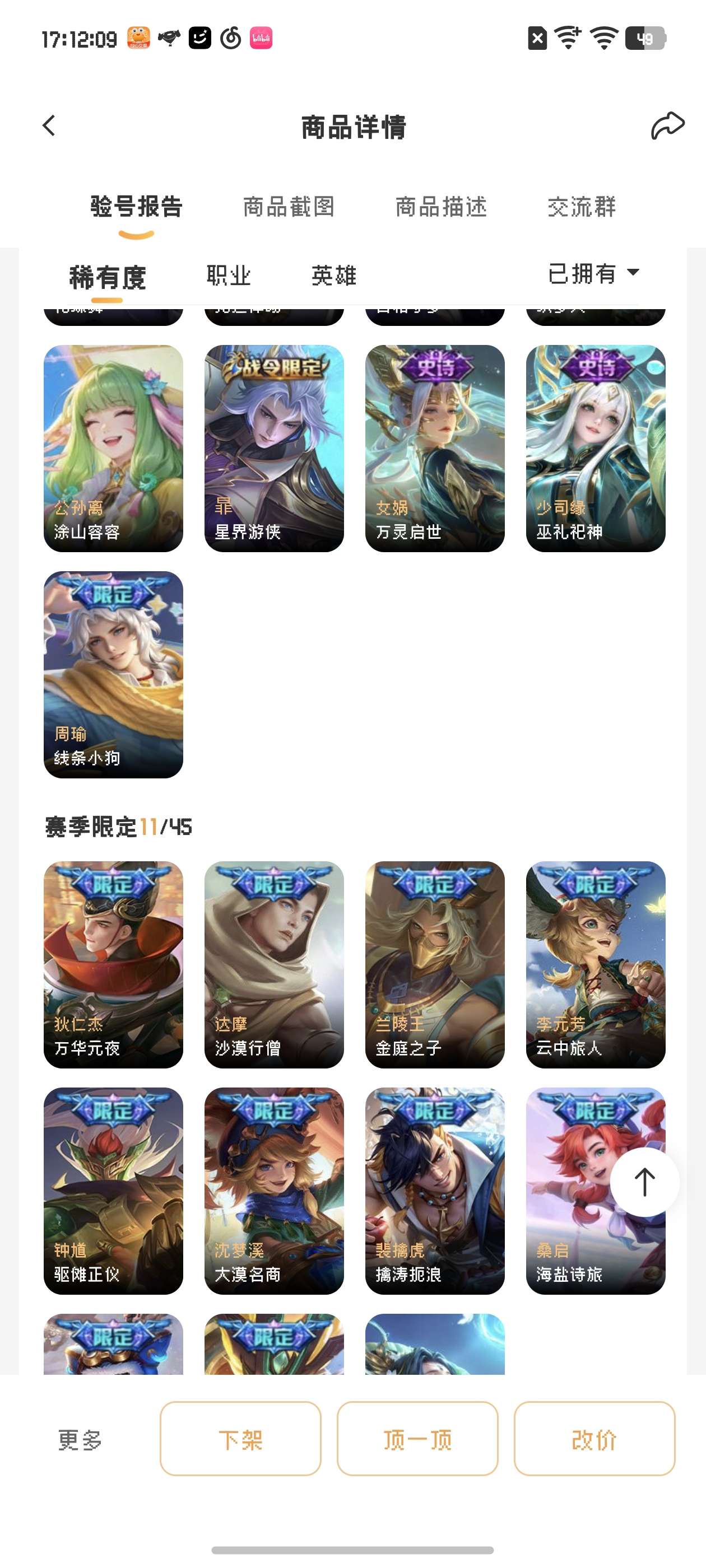The image size is (706, 1568).
Task: Share this product listing
Action: click(667, 126)
